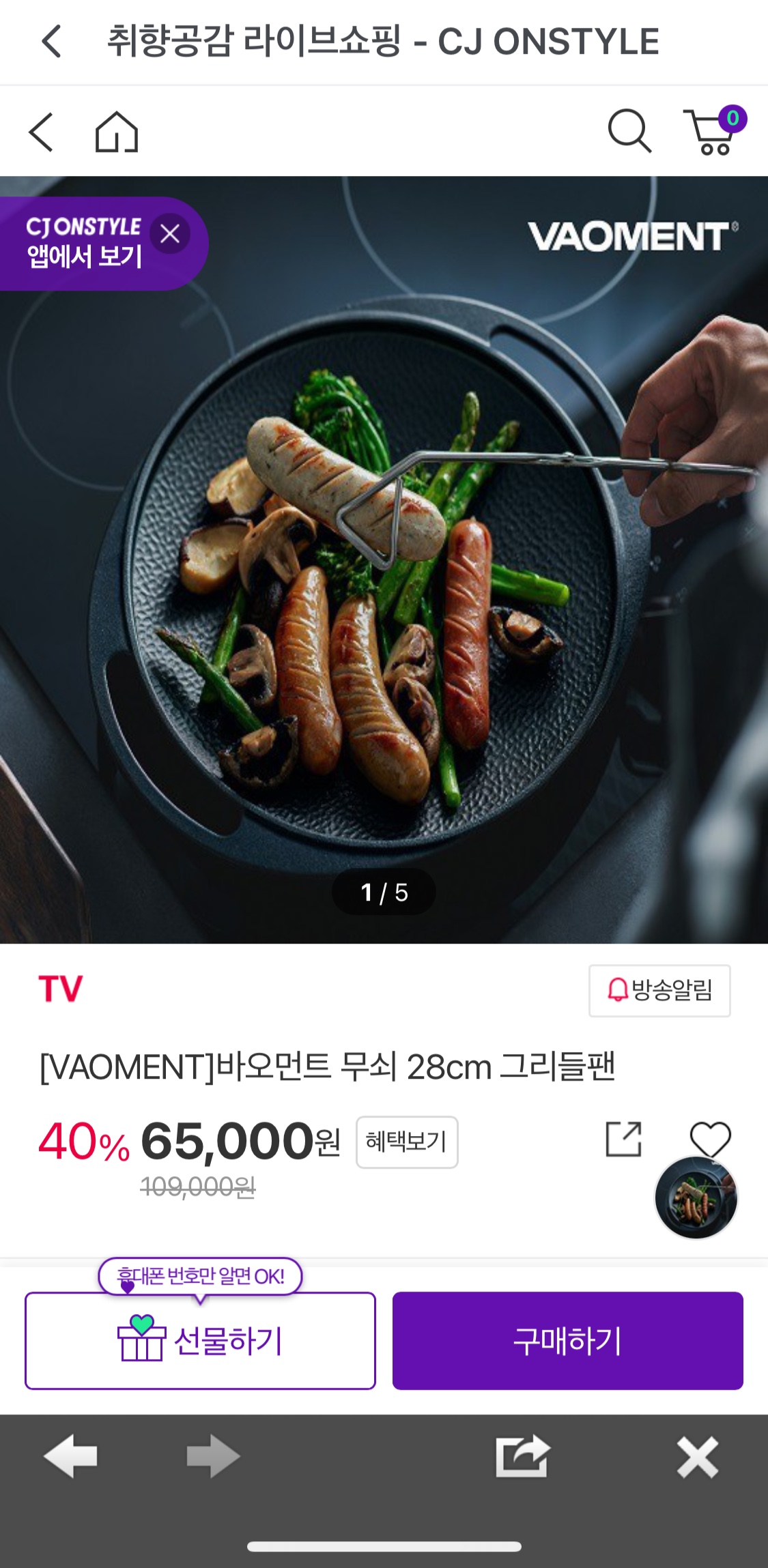768x1568 pixels.
Task: Navigate forward in the in-app browser
Action: [213, 1455]
